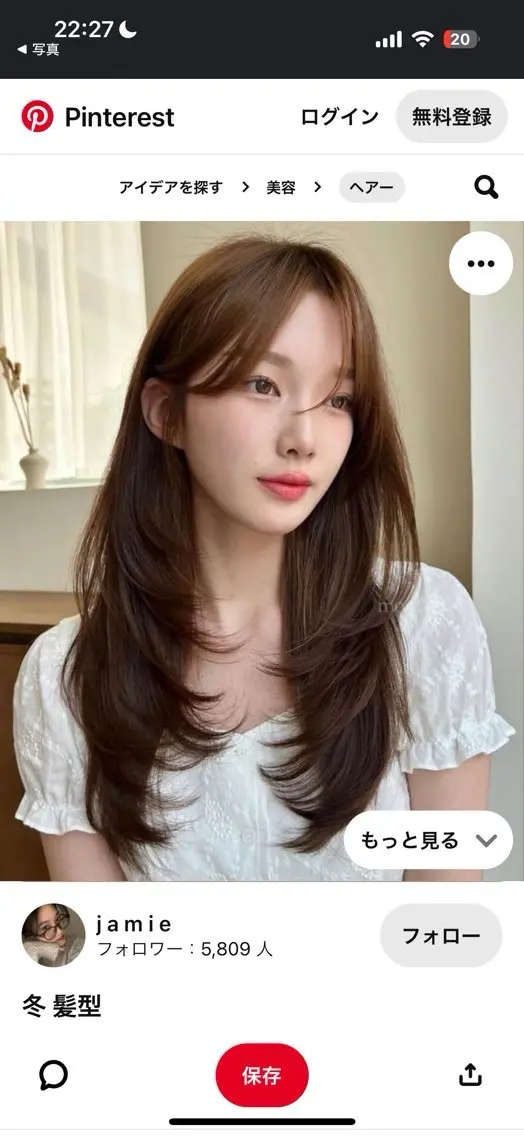This screenshot has width=524, height=1136.
Task: Expand もっと見る to see more
Action: pyautogui.click(x=428, y=840)
